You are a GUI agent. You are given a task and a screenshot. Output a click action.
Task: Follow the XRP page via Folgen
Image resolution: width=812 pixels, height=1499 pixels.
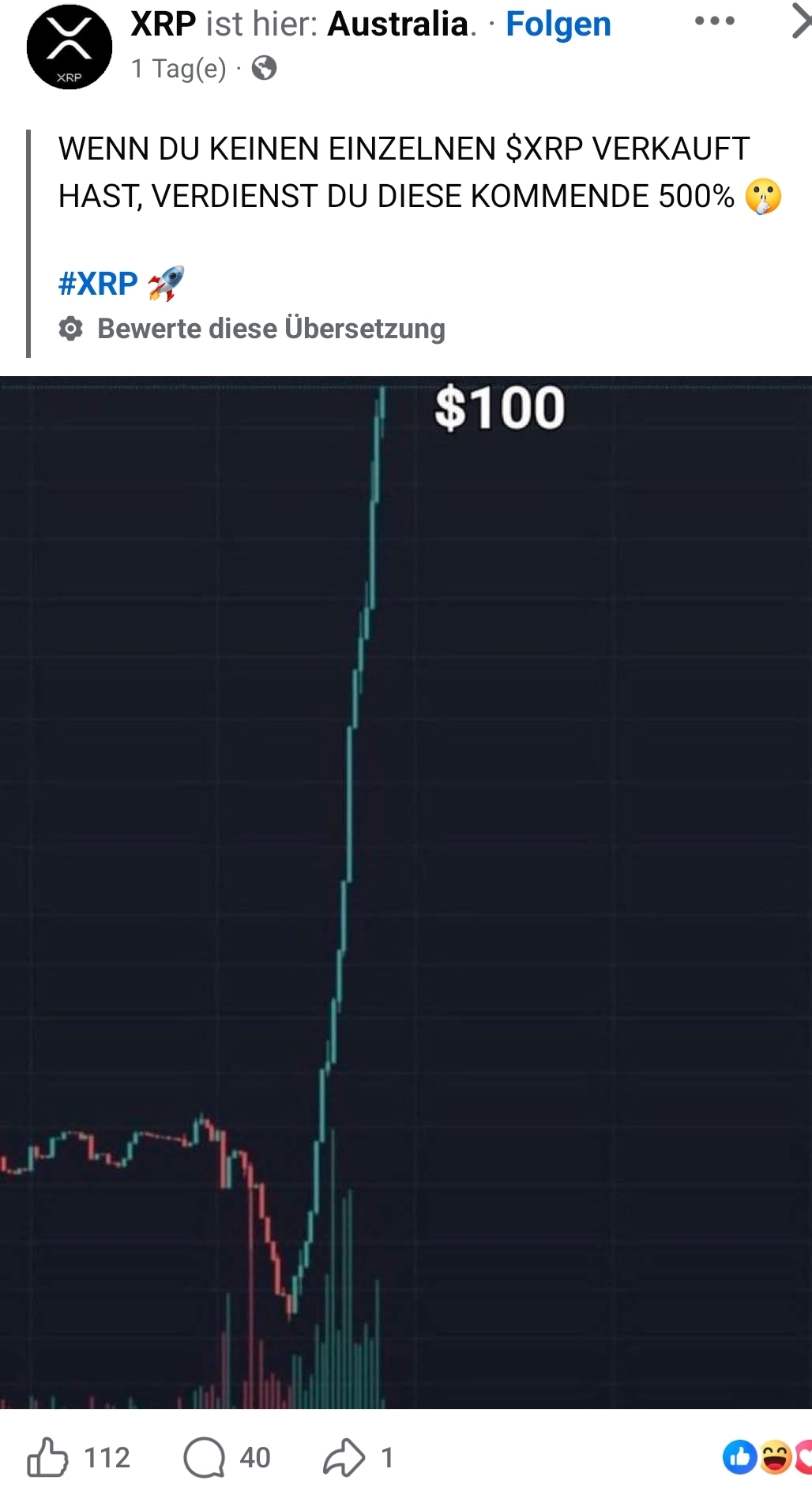tap(558, 24)
